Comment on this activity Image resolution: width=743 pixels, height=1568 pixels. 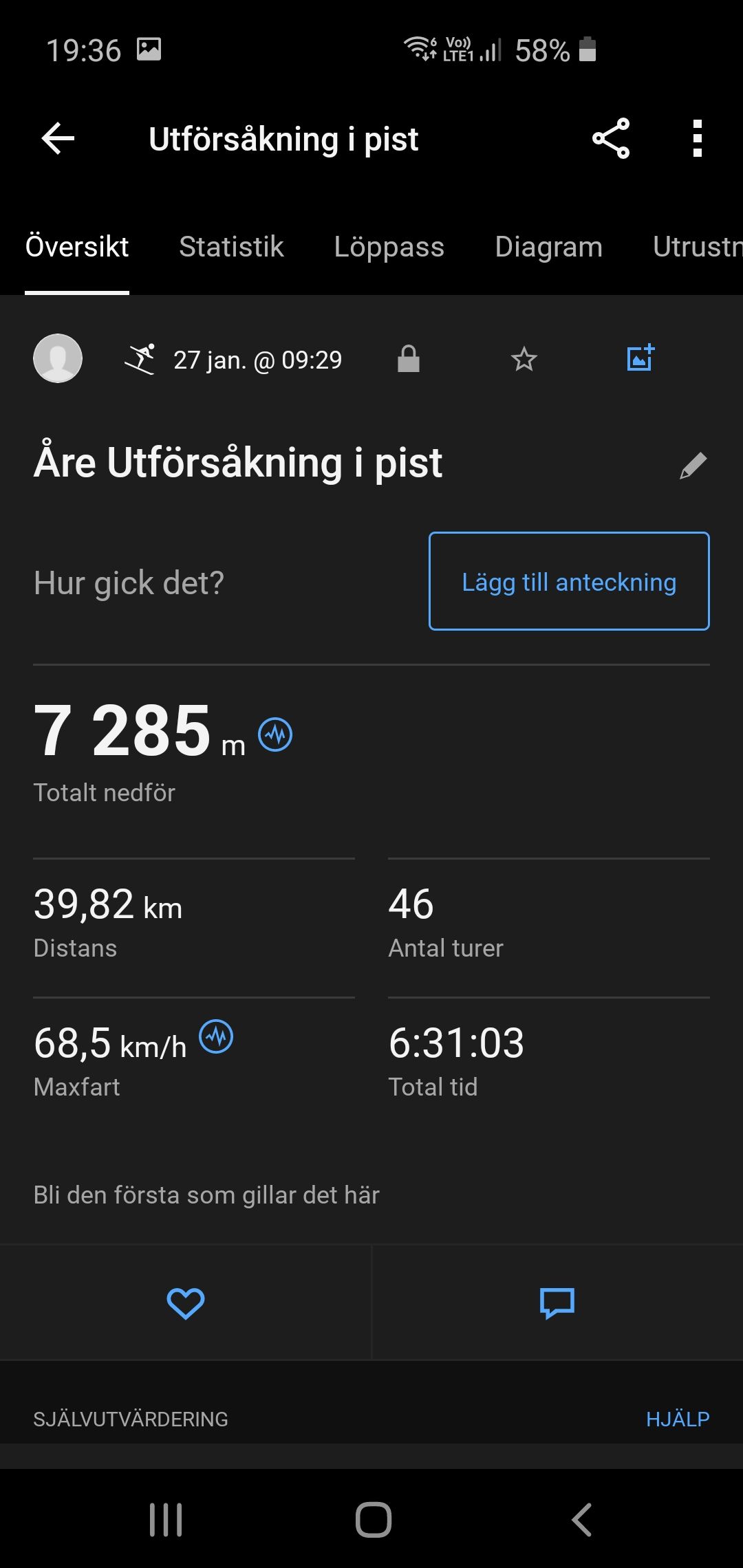[x=557, y=1303]
